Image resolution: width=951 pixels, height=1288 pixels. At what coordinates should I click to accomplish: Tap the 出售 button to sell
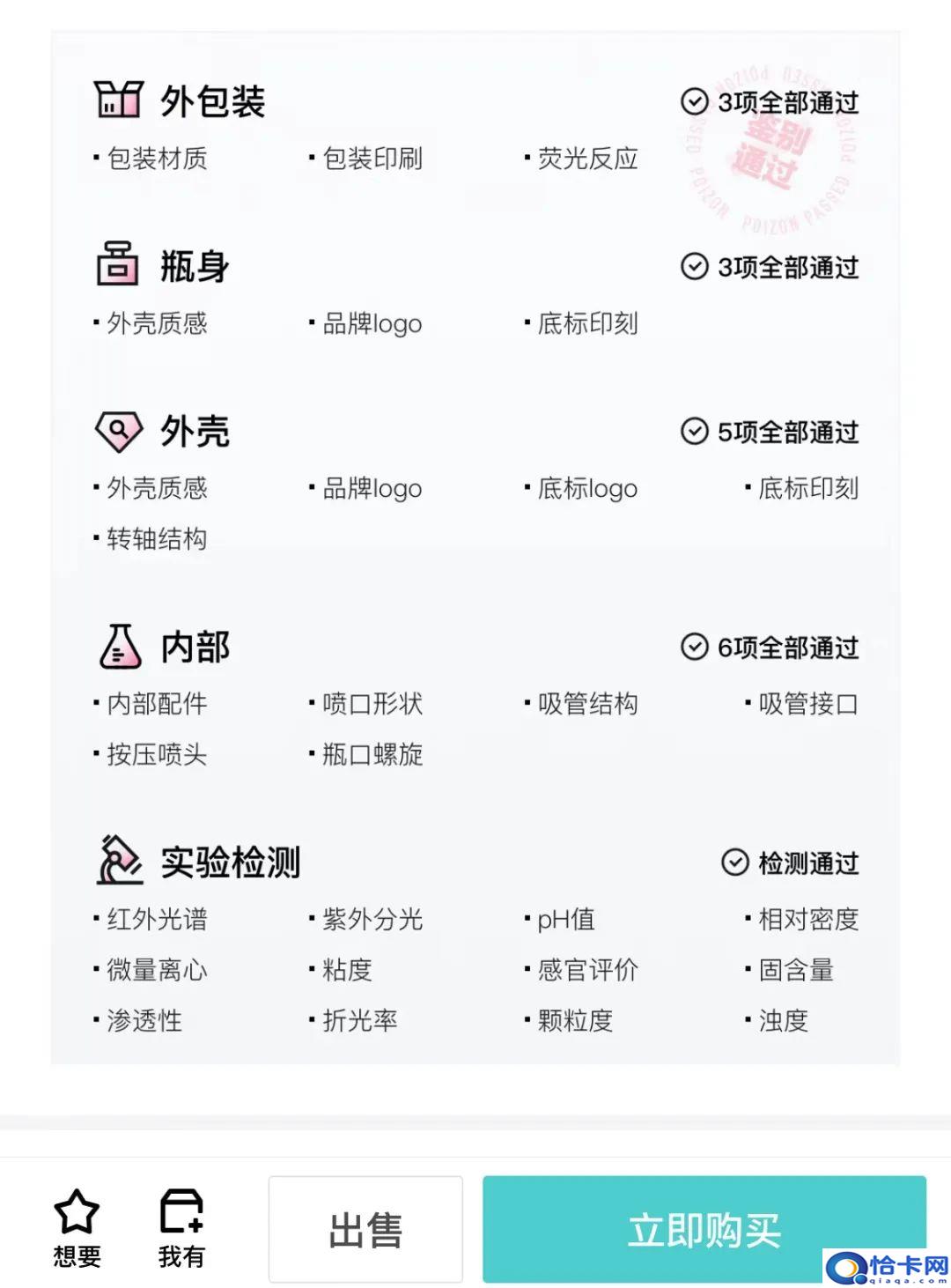pyautogui.click(x=365, y=1229)
